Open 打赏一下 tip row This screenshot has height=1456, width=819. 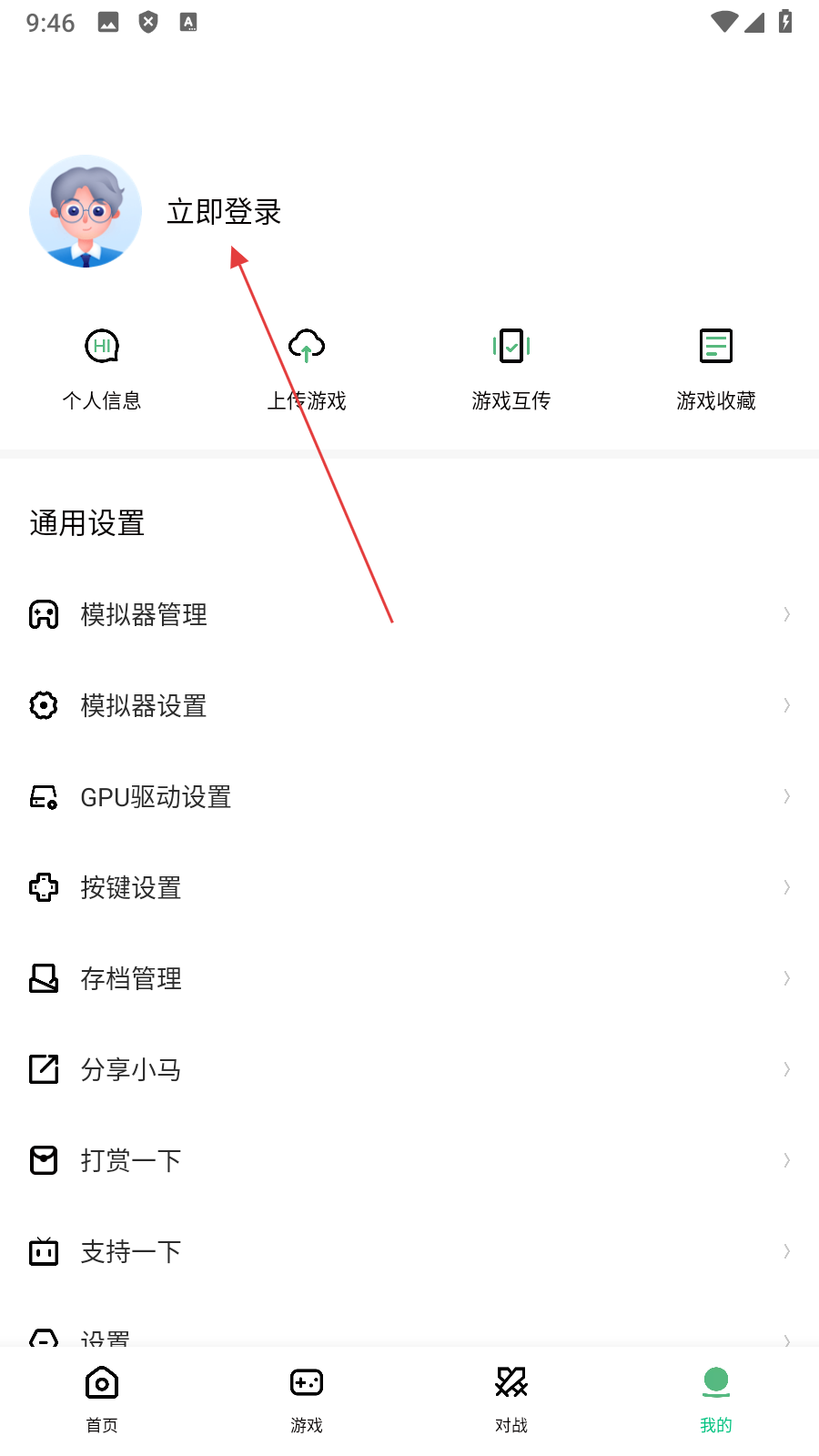coord(409,1160)
